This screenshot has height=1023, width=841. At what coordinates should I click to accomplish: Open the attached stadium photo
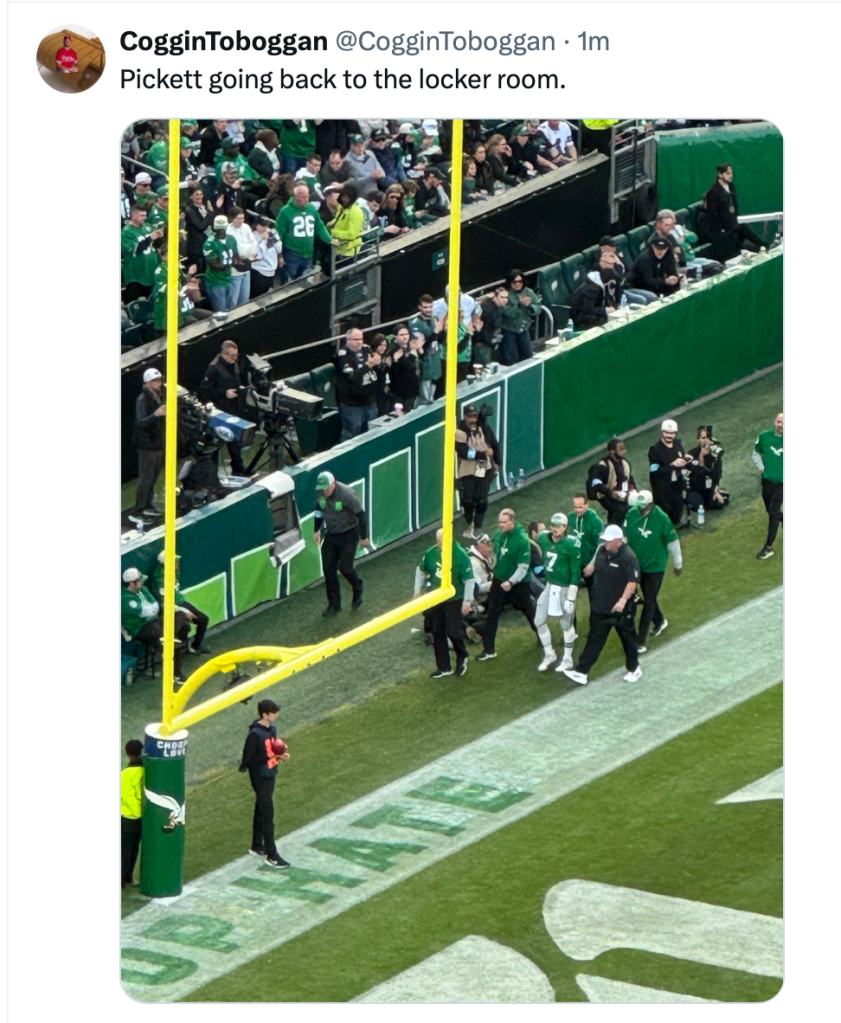pyautogui.click(x=452, y=560)
